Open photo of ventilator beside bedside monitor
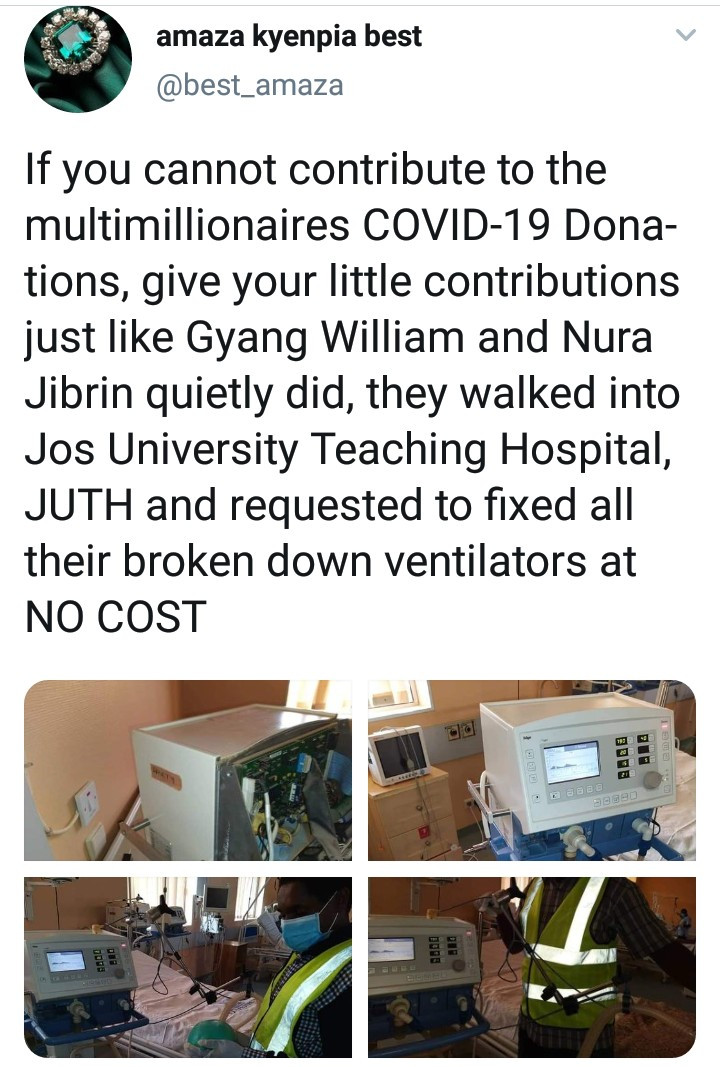Screen dimensions: 720x1067 [531, 770]
